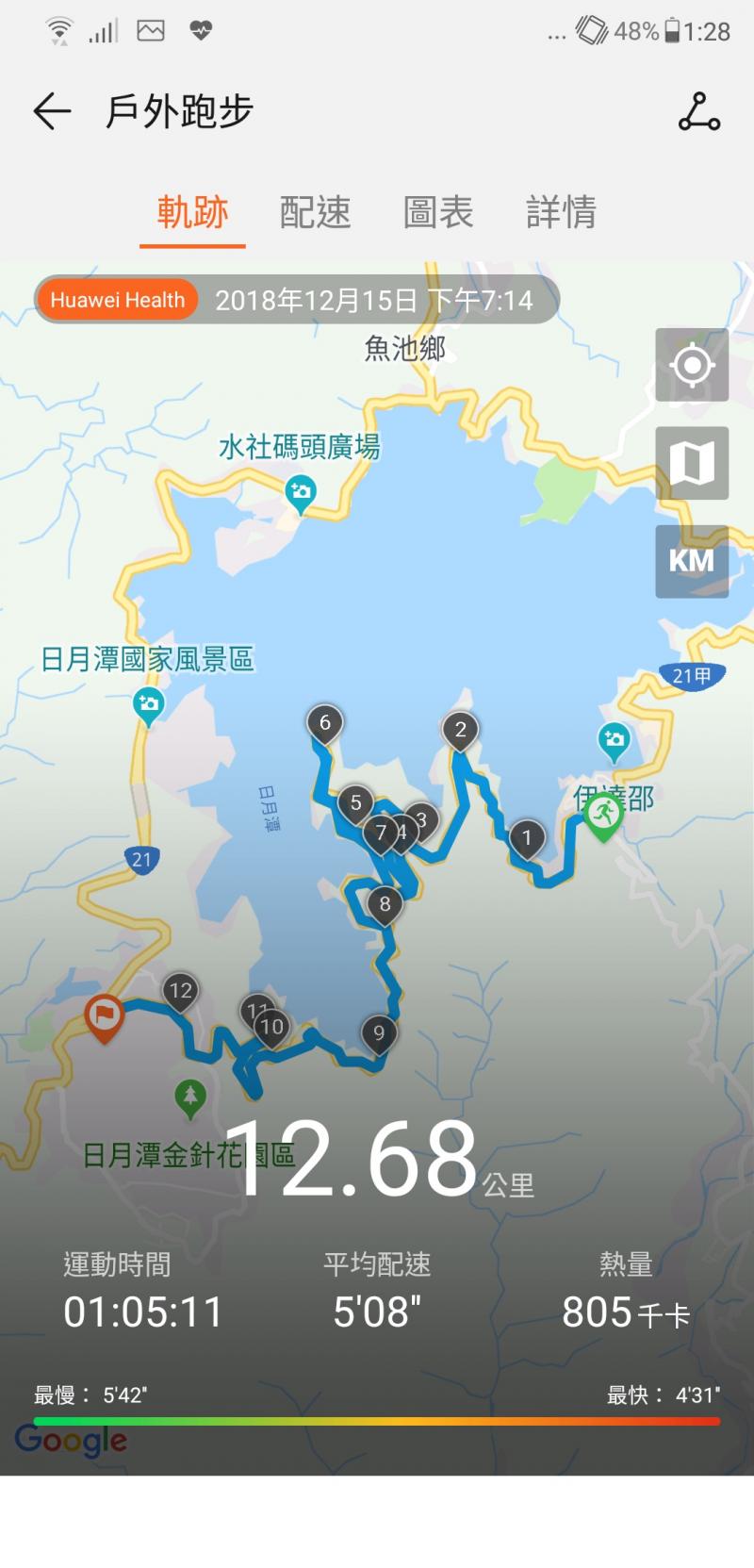Image resolution: width=754 pixels, height=1568 pixels.
Task: Open the 圖表 tab
Action: pos(437,212)
